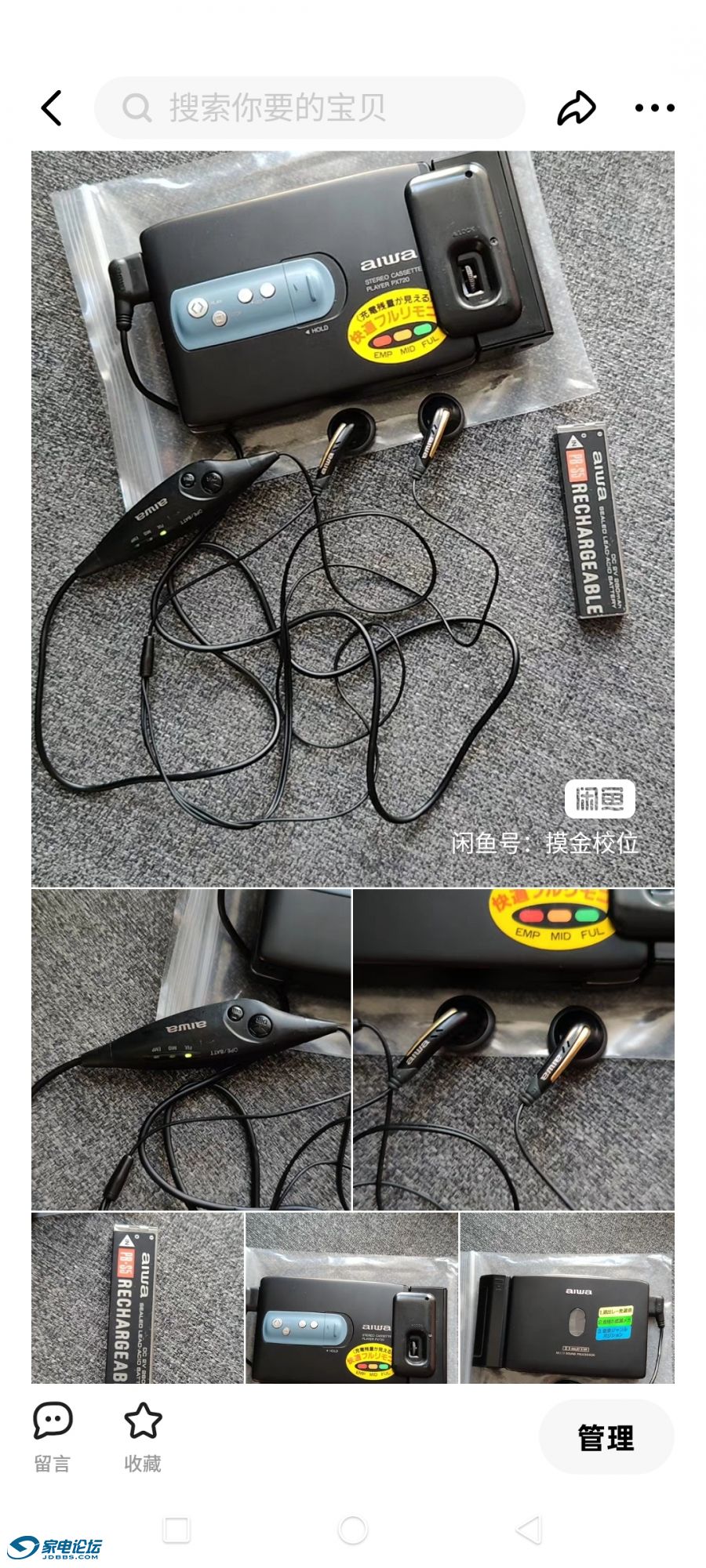The width and height of the screenshot is (706, 1568).
Task: Open the large Aiwa player photo
Action: [x=352, y=517]
